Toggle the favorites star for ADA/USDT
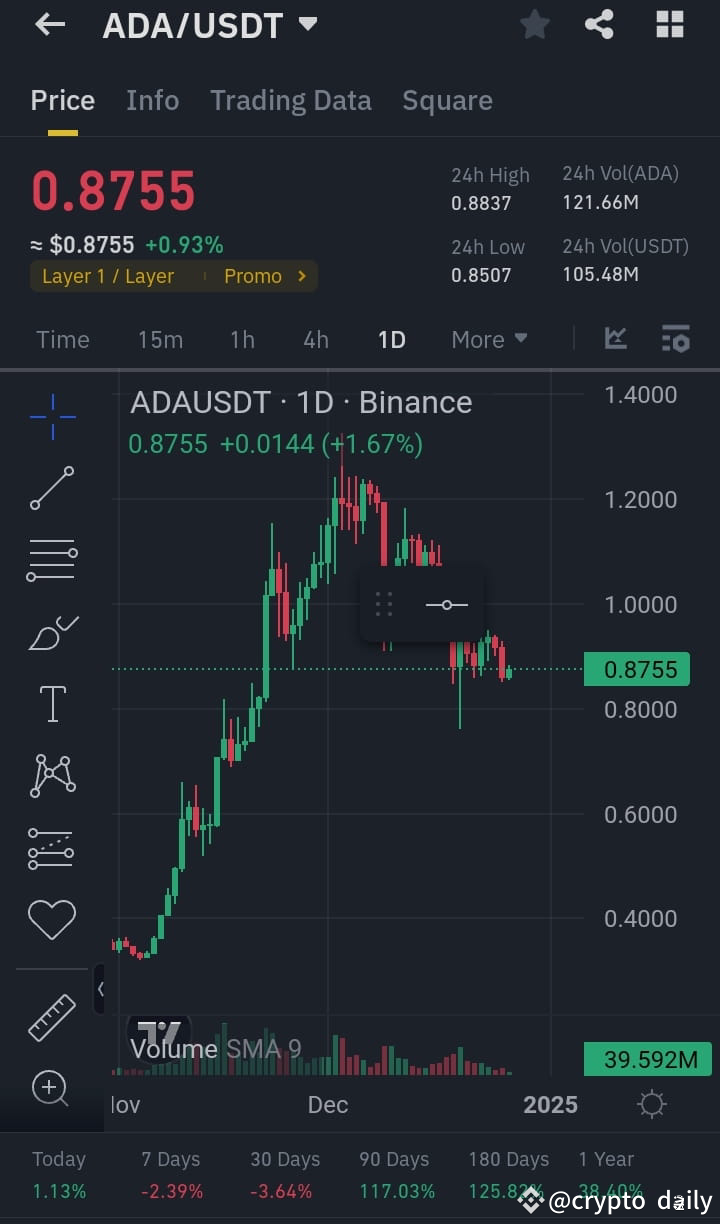The height and width of the screenshot is (1224, 720). (534, 24)
